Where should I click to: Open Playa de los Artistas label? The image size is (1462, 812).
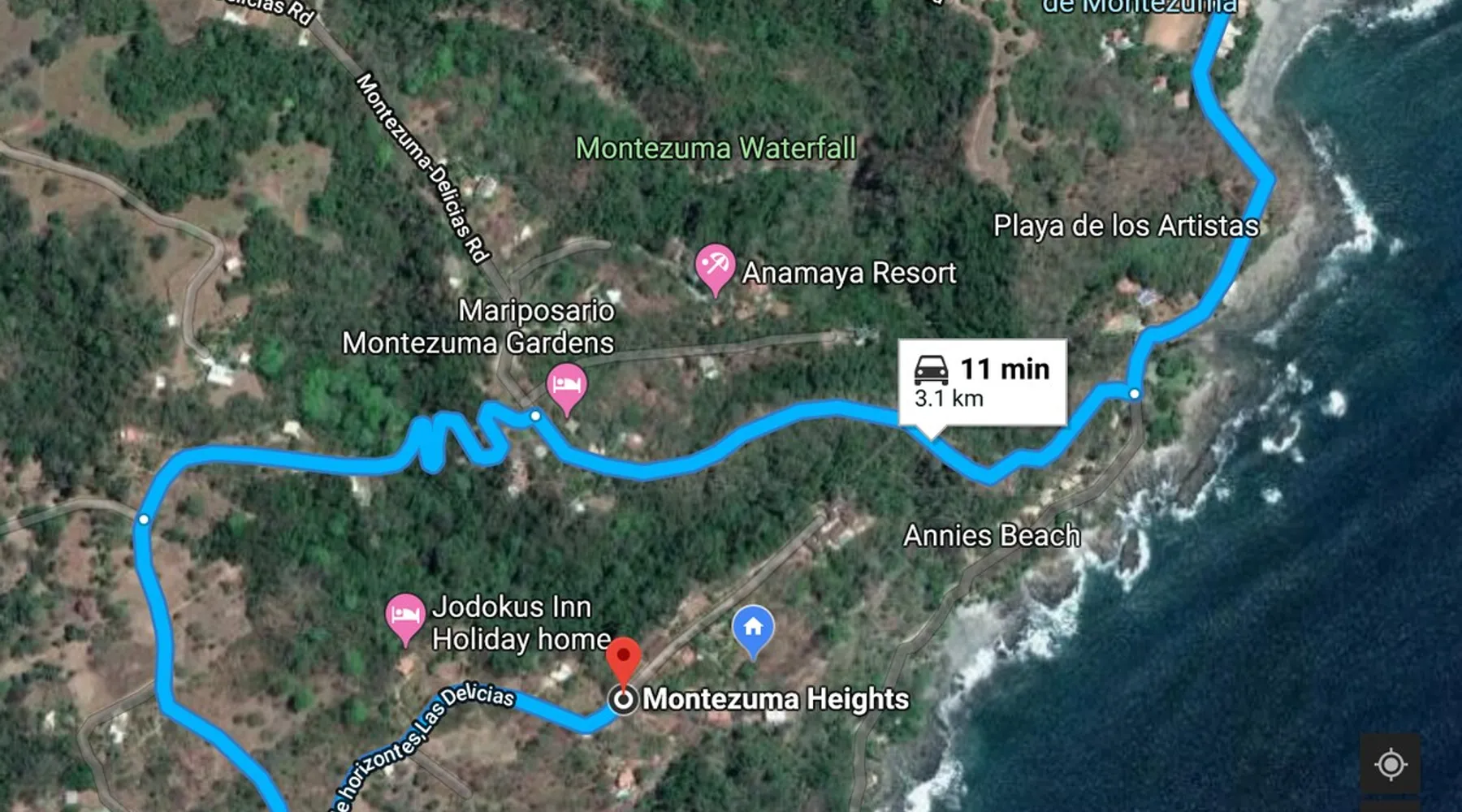(1126, 226)
